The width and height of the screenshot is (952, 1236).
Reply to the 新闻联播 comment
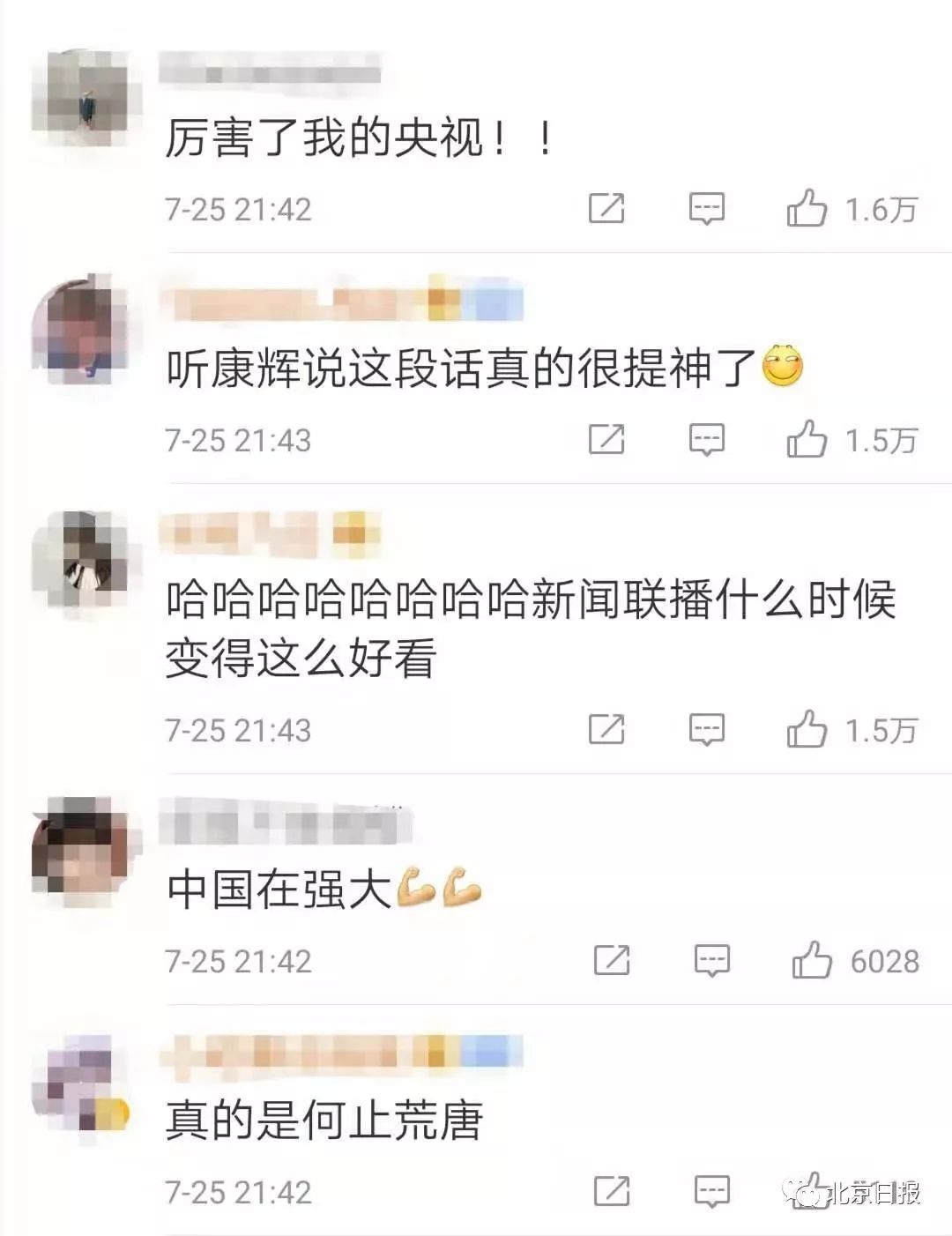706,729
